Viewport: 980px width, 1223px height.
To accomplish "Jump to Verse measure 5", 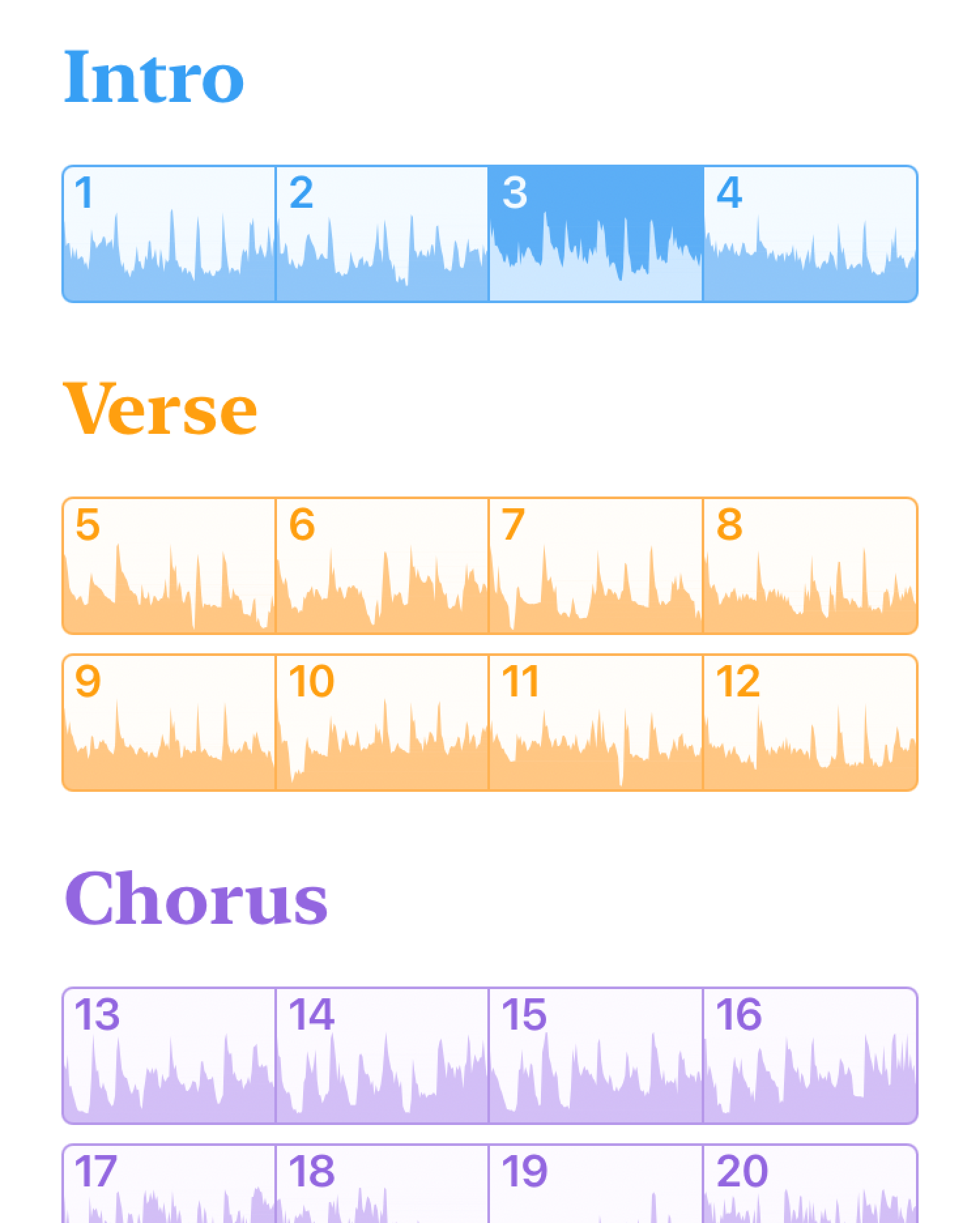I will tap(169, 566).
